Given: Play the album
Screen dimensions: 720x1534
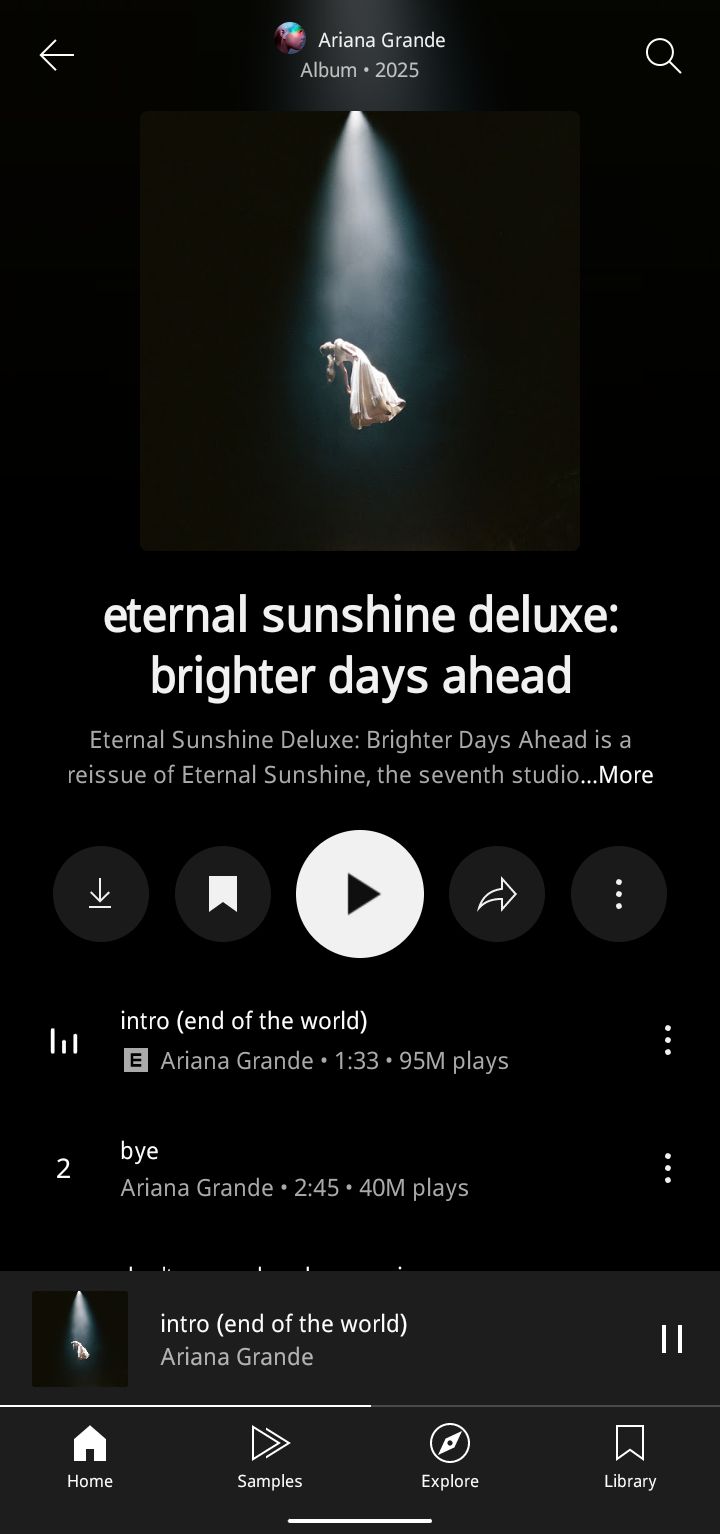Looking at the screenshot, I should click(x=360, y=894).
